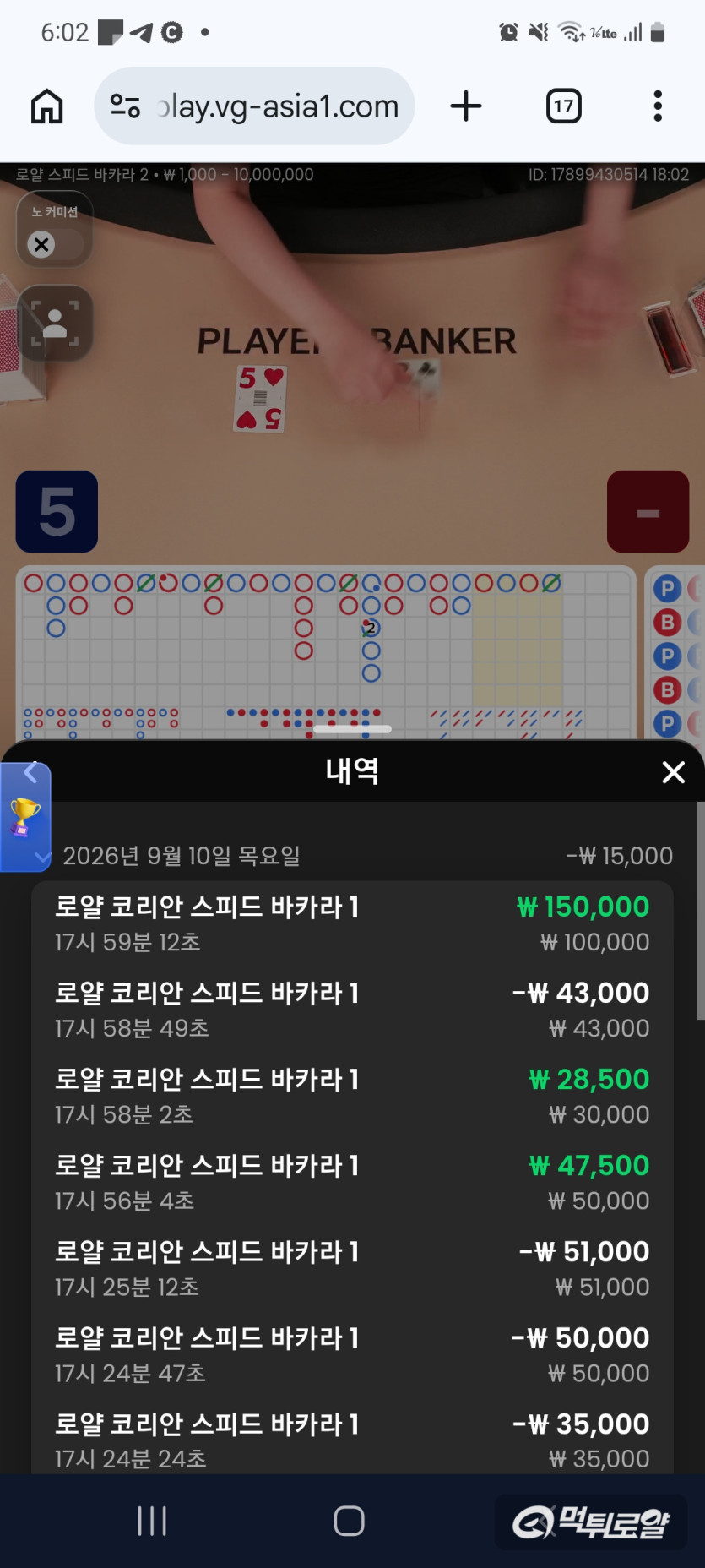The height and width of the screenshot is (1568, 705).
Task: Open the 17시 59분 12초 game record
Action: 352,924
